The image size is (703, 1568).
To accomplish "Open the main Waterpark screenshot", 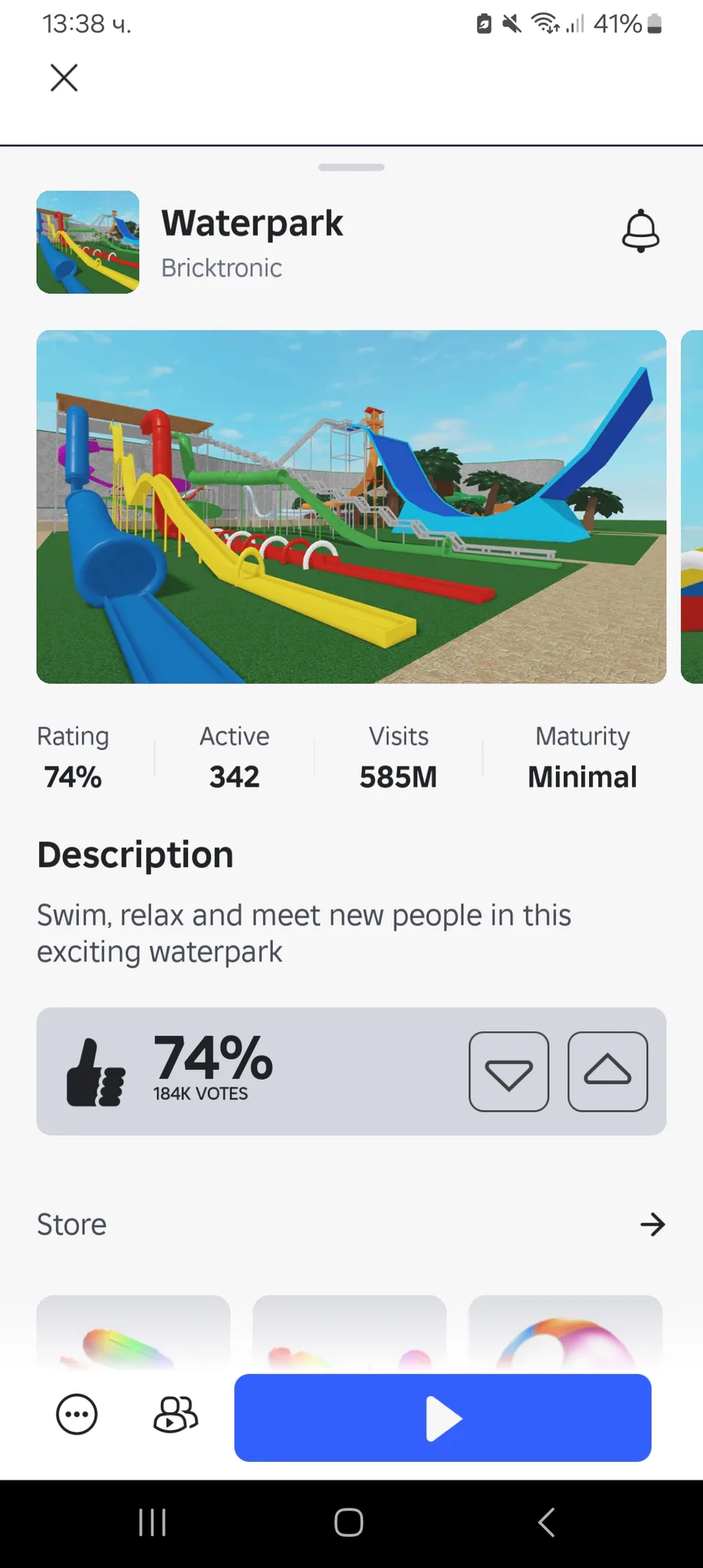I will 351,507.
